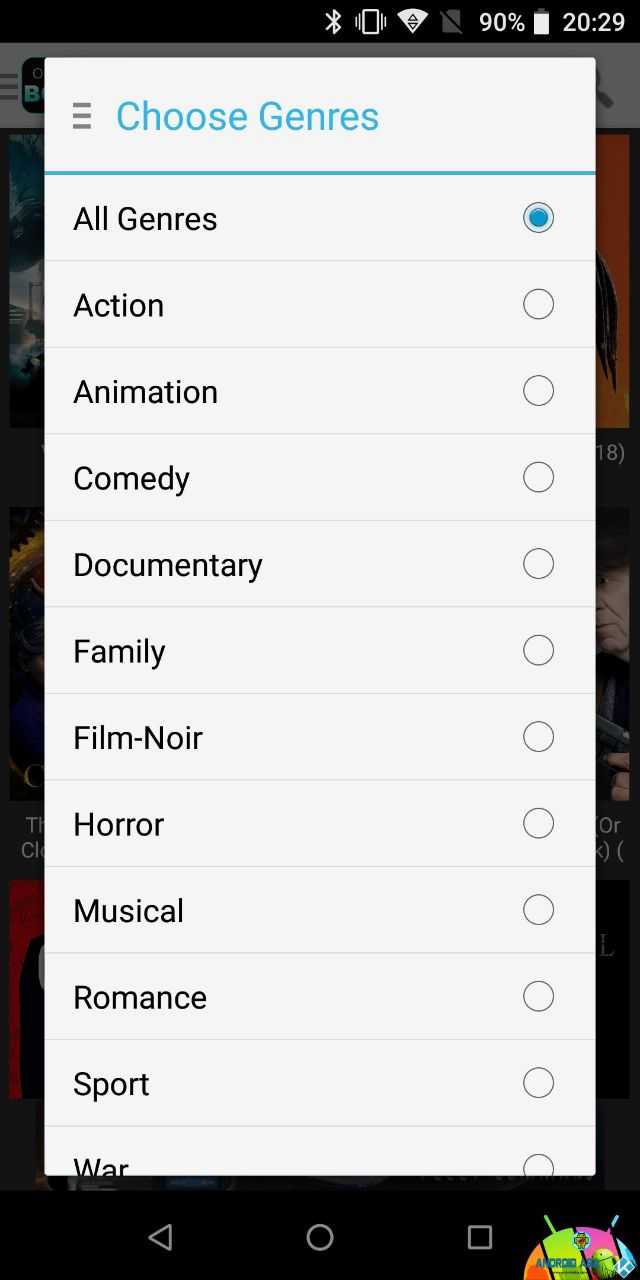Pick the Romance genre

(320, 997)
